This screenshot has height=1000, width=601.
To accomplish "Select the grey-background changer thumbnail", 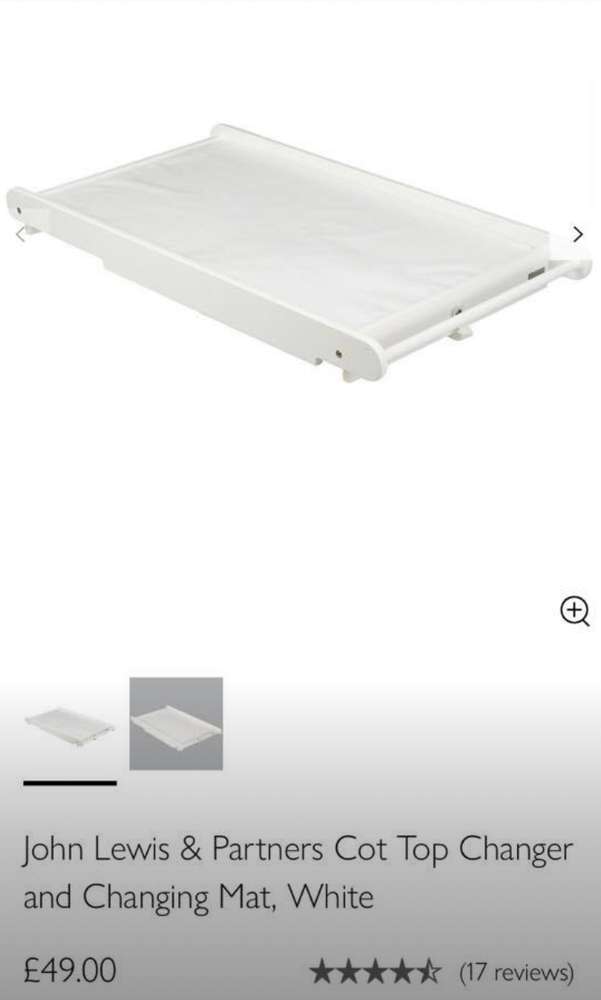I will (176, 724).
